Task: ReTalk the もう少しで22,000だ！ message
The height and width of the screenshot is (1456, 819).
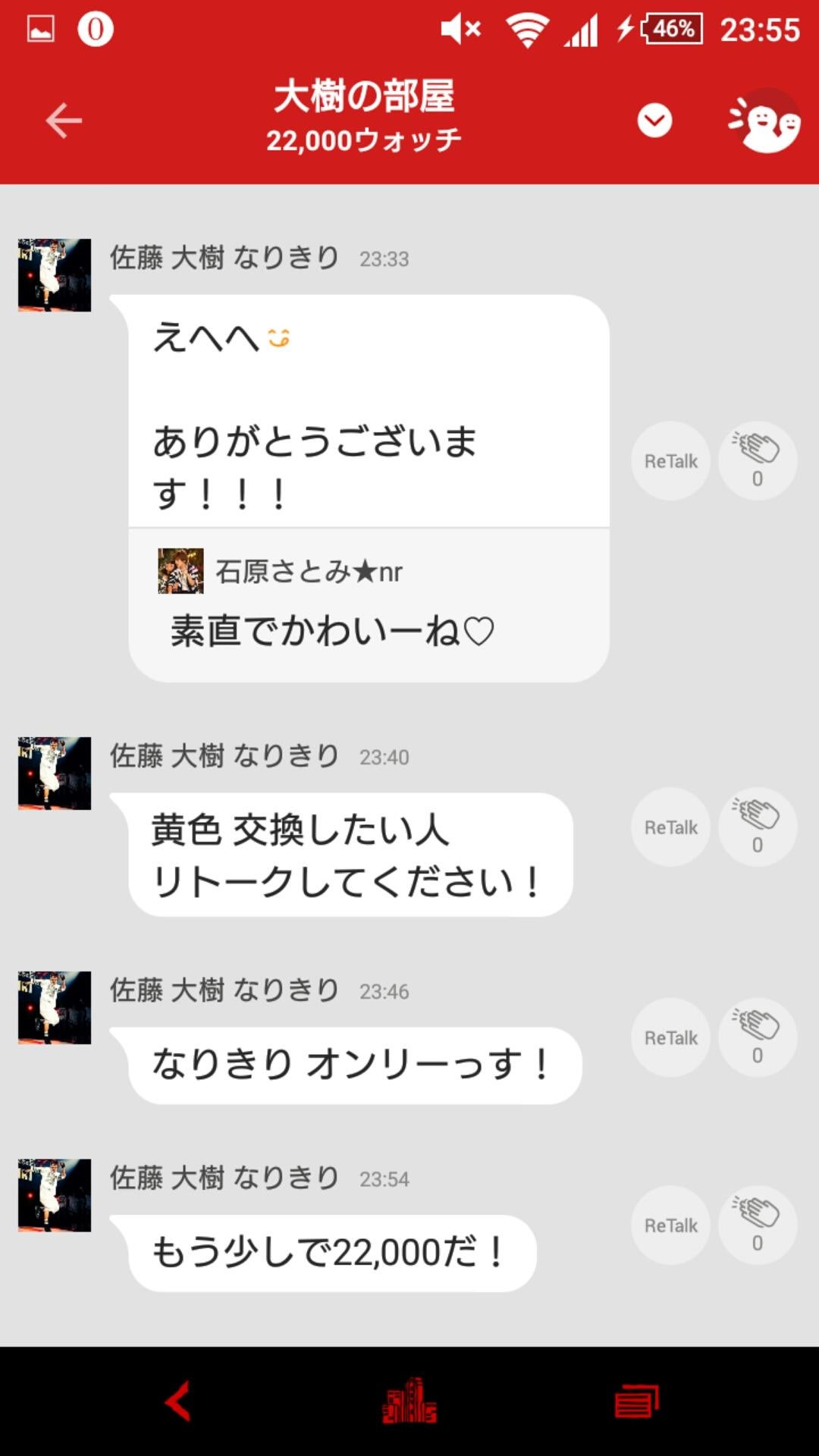Action: tap(670, 1224)
